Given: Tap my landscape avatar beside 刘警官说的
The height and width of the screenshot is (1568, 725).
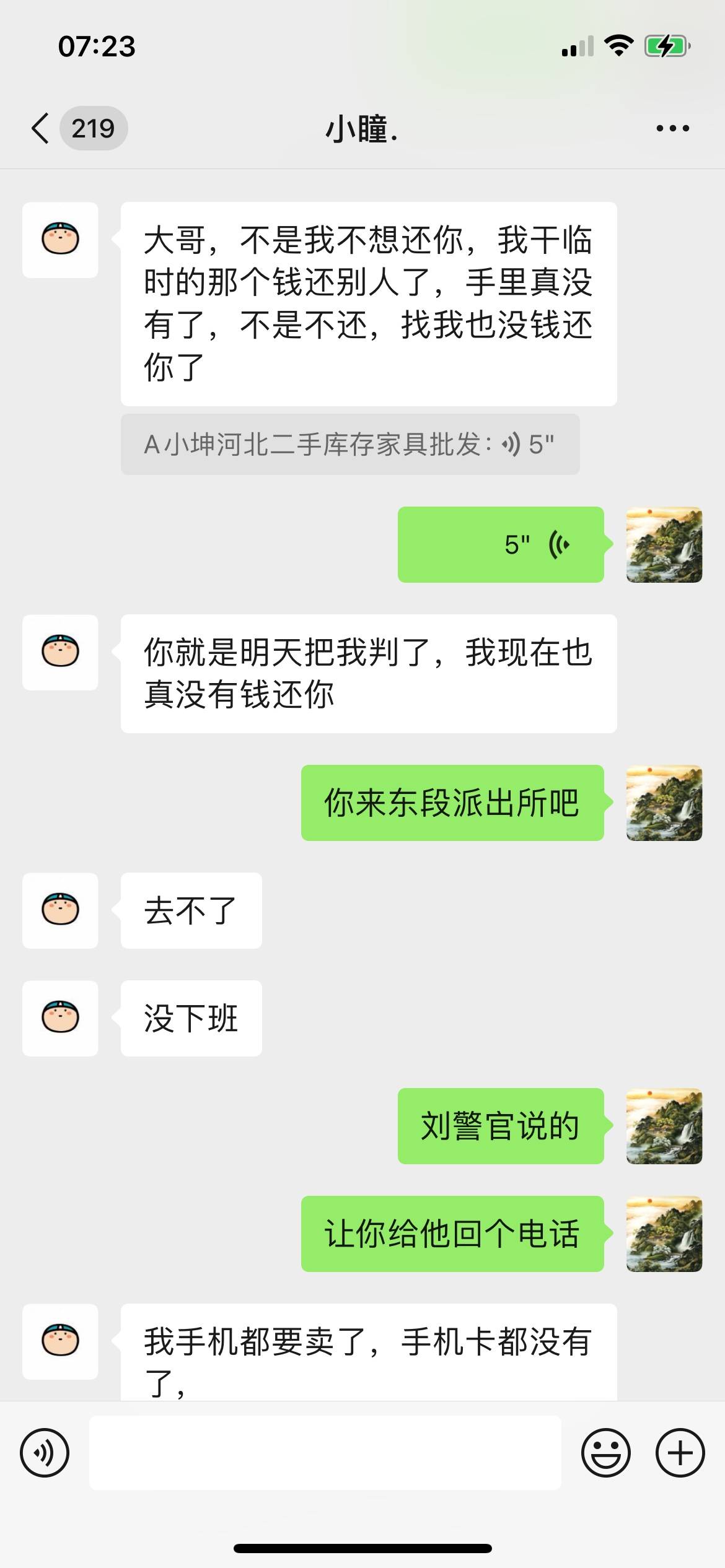Looking at the screenshot, I should (664, 1126).
